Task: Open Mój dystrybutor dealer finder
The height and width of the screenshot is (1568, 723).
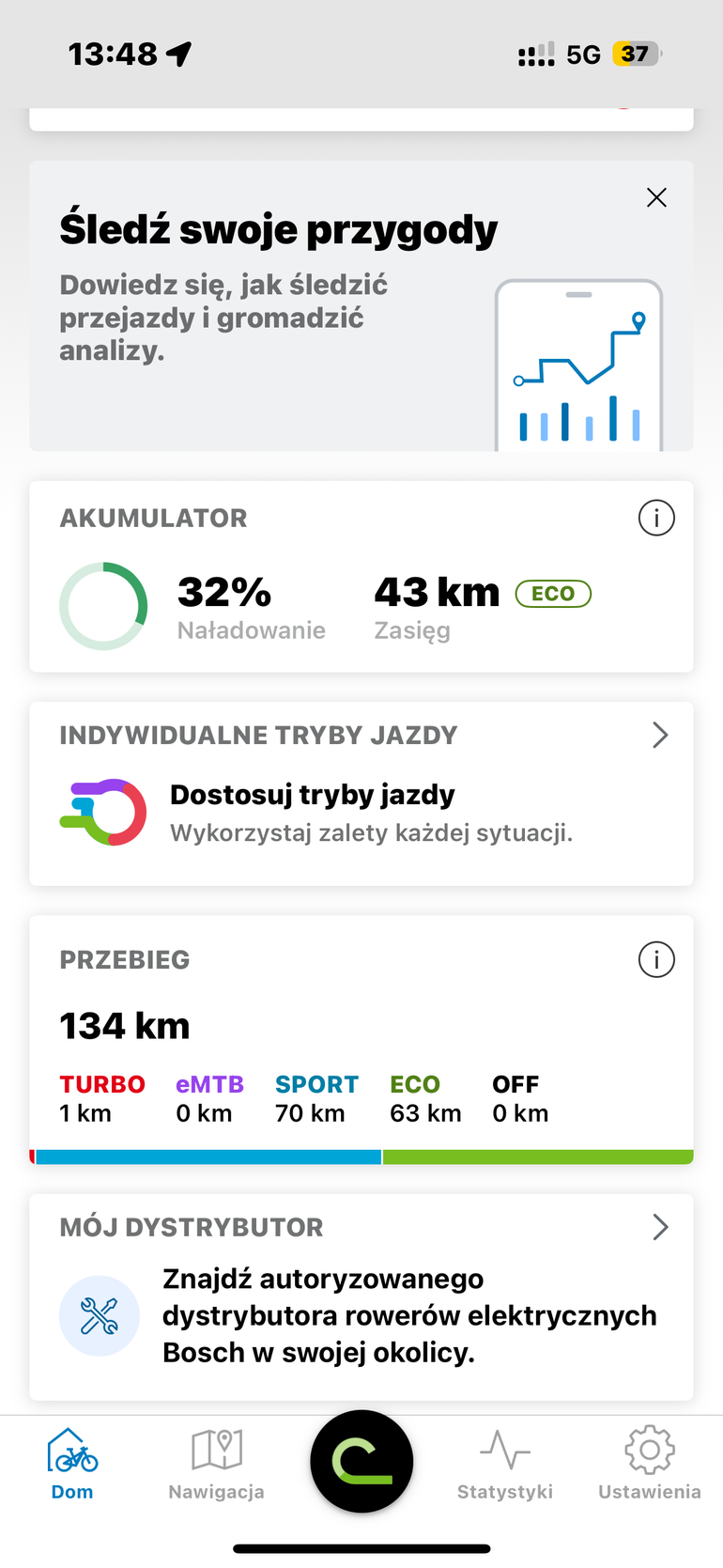Action: coord(361,1296)
